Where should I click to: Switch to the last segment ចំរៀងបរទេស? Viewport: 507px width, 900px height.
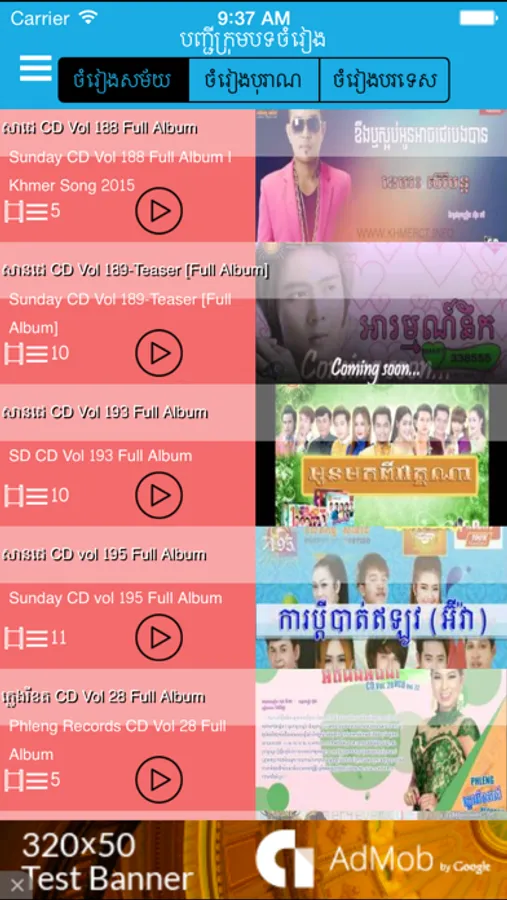click(384, 80)
